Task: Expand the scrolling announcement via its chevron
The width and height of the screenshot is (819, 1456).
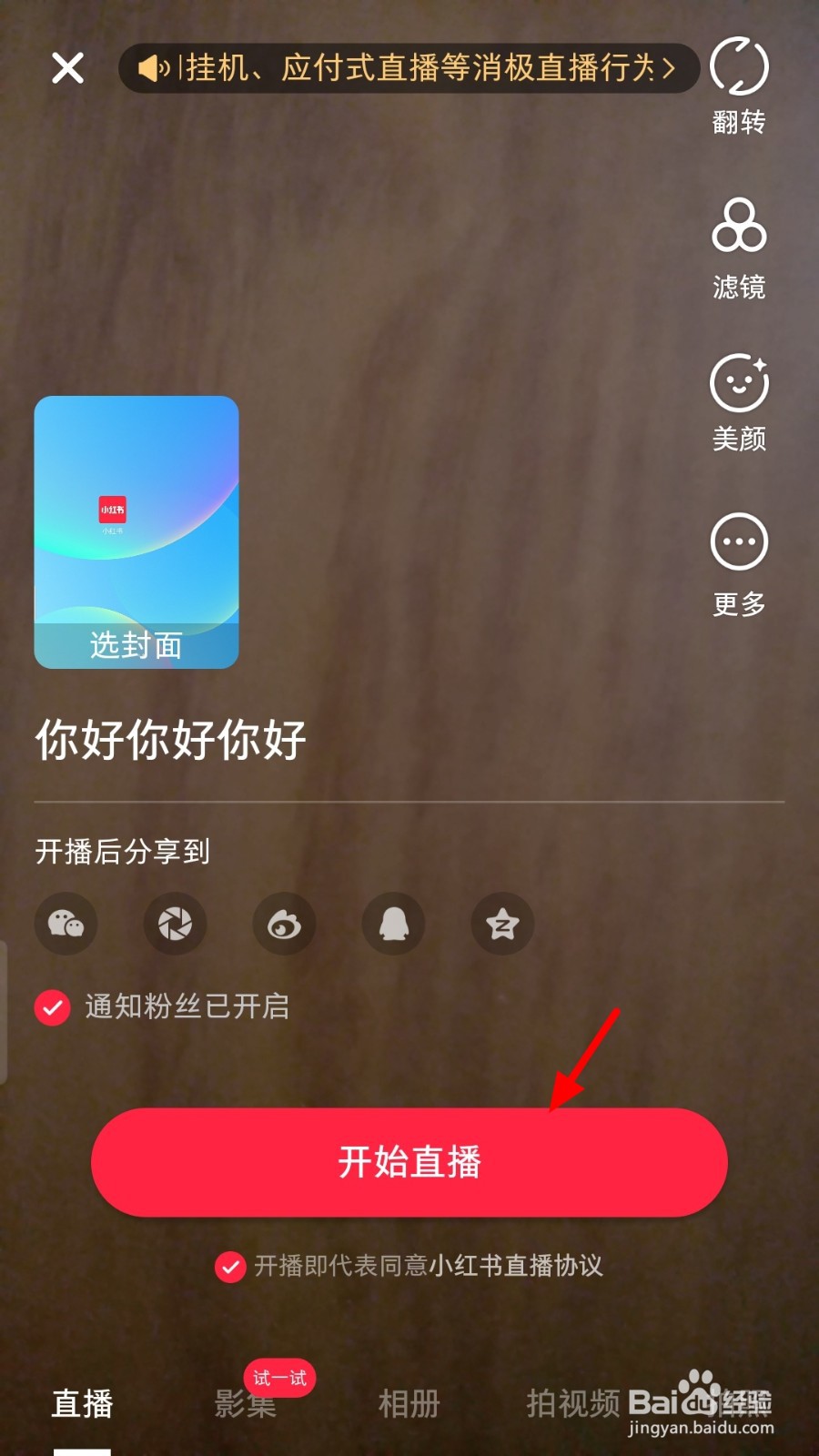Action: (671, 66)
